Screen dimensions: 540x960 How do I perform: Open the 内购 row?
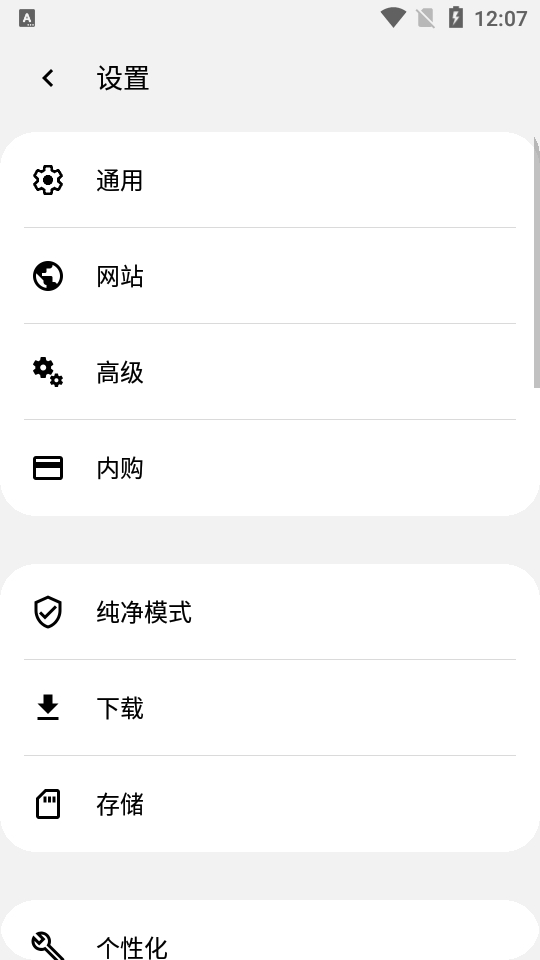[x=270, y=468]
